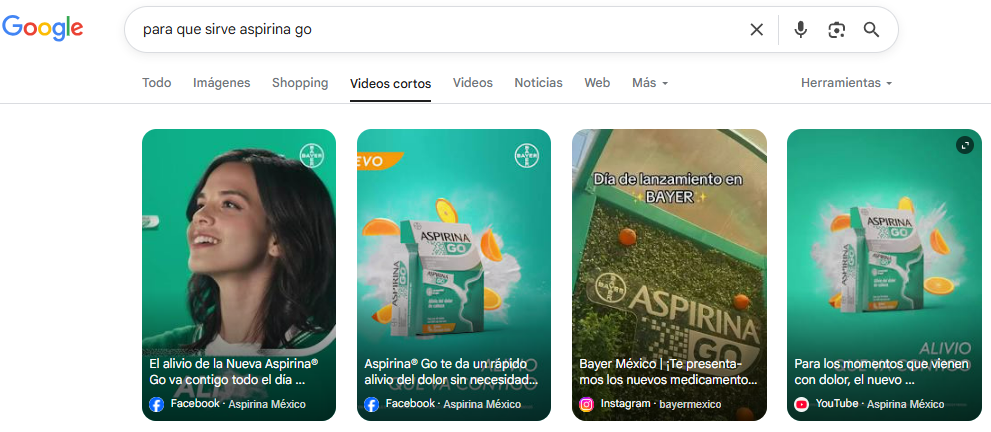Switch to the Shopping tab
Viewport: 991px width, 432px height.
(300, 83)
